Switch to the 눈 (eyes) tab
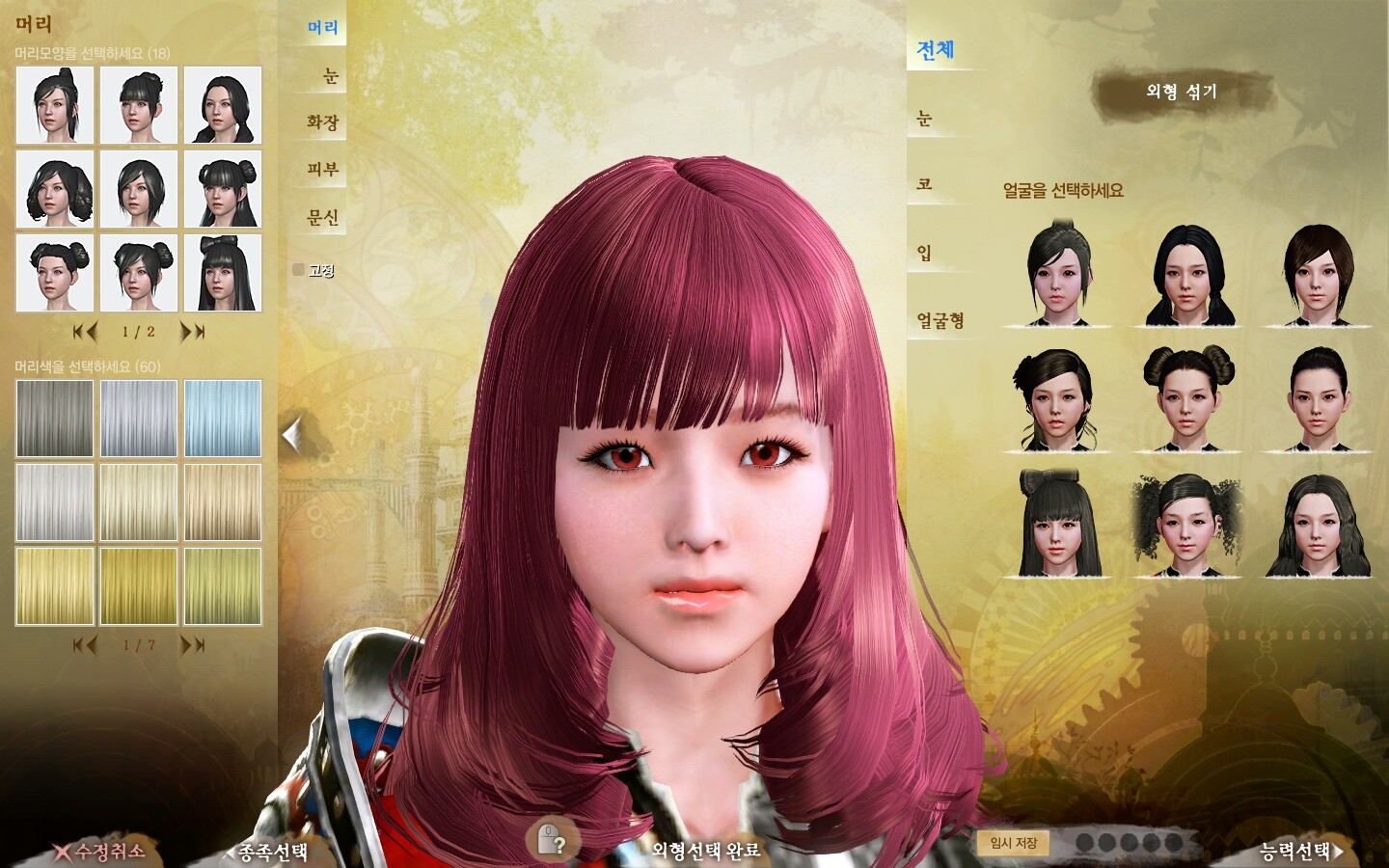This screenshot has width=1389, height=868. click(329, 75)
